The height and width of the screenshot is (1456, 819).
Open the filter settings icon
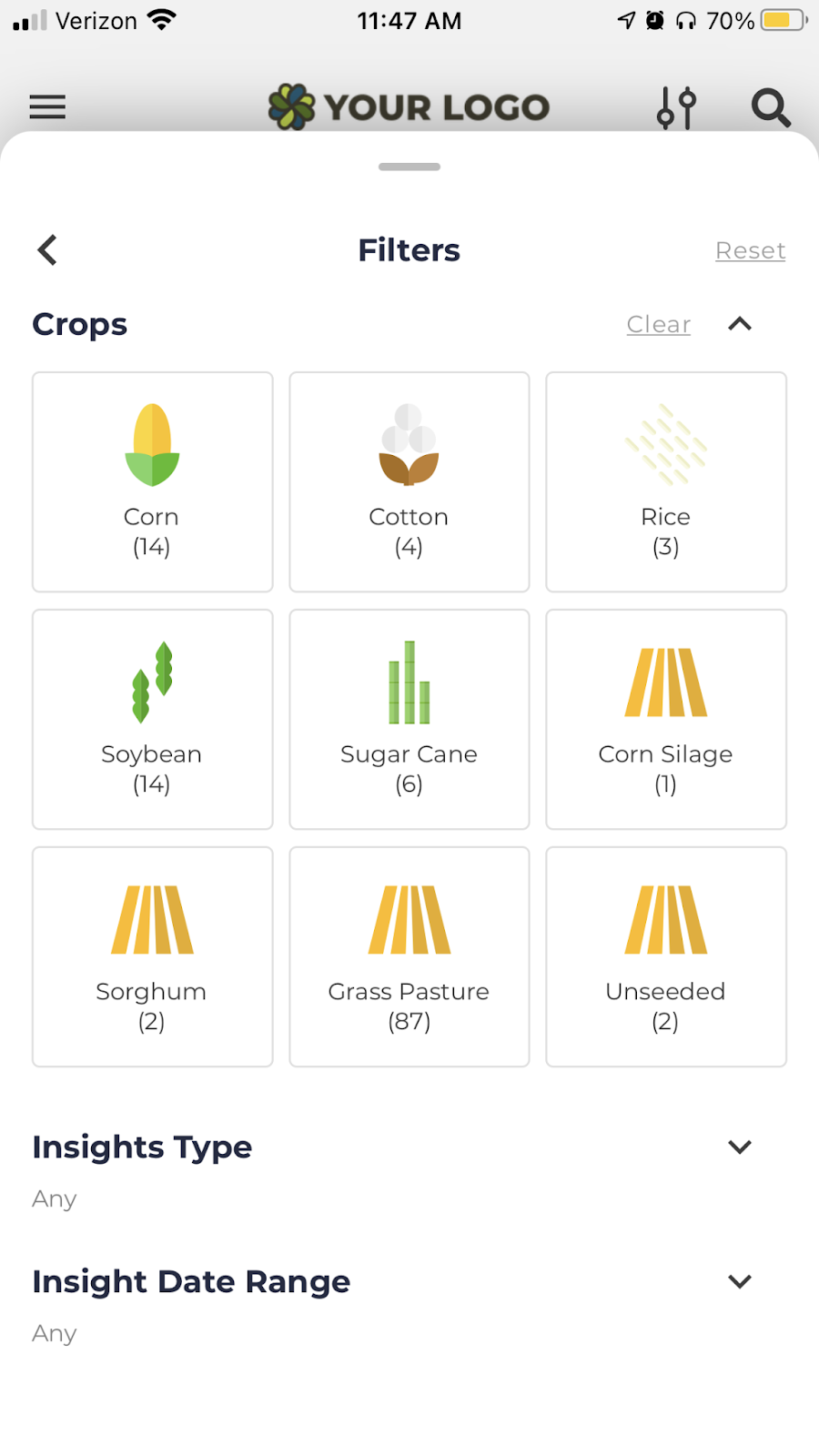pyautogui.click(x=676, y=107)
